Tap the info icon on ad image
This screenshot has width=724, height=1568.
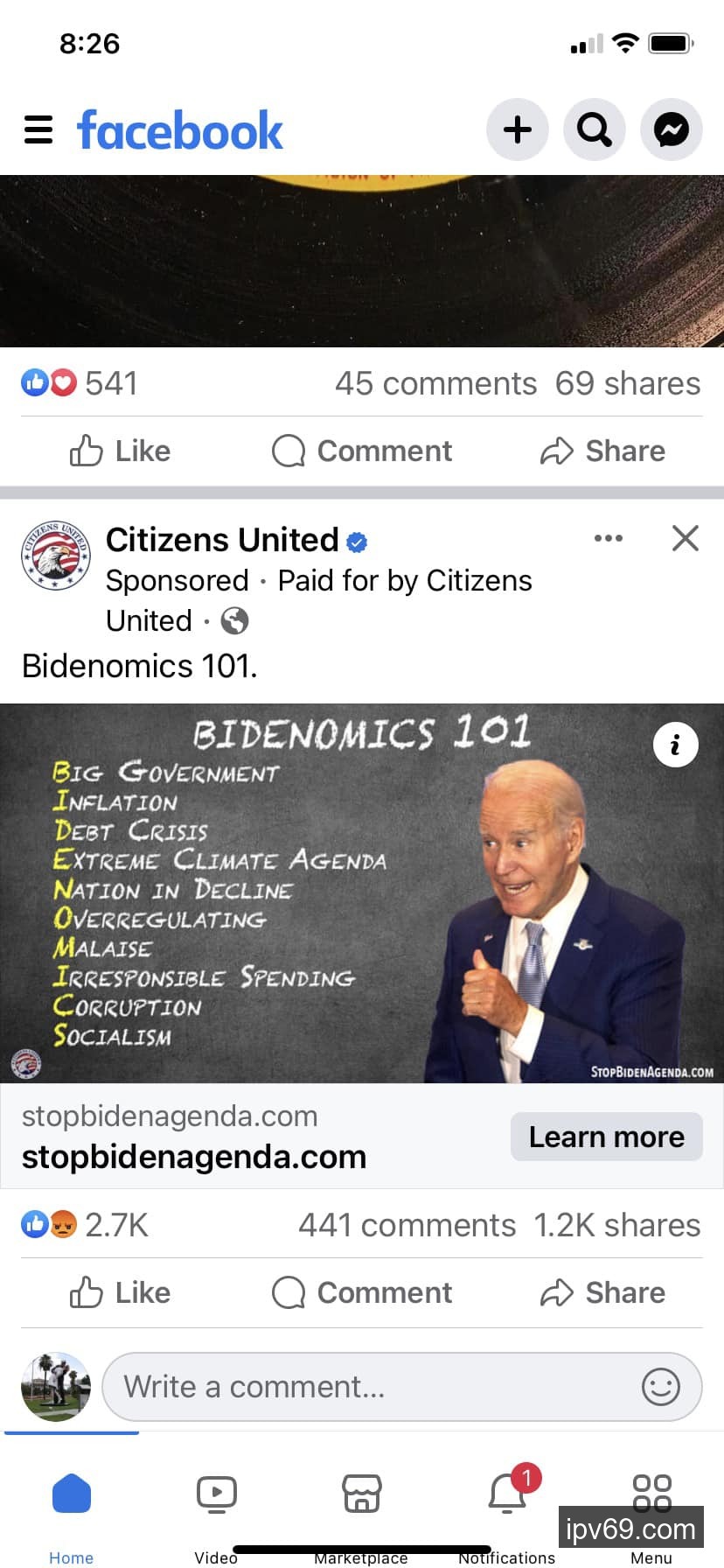point(675,745)
